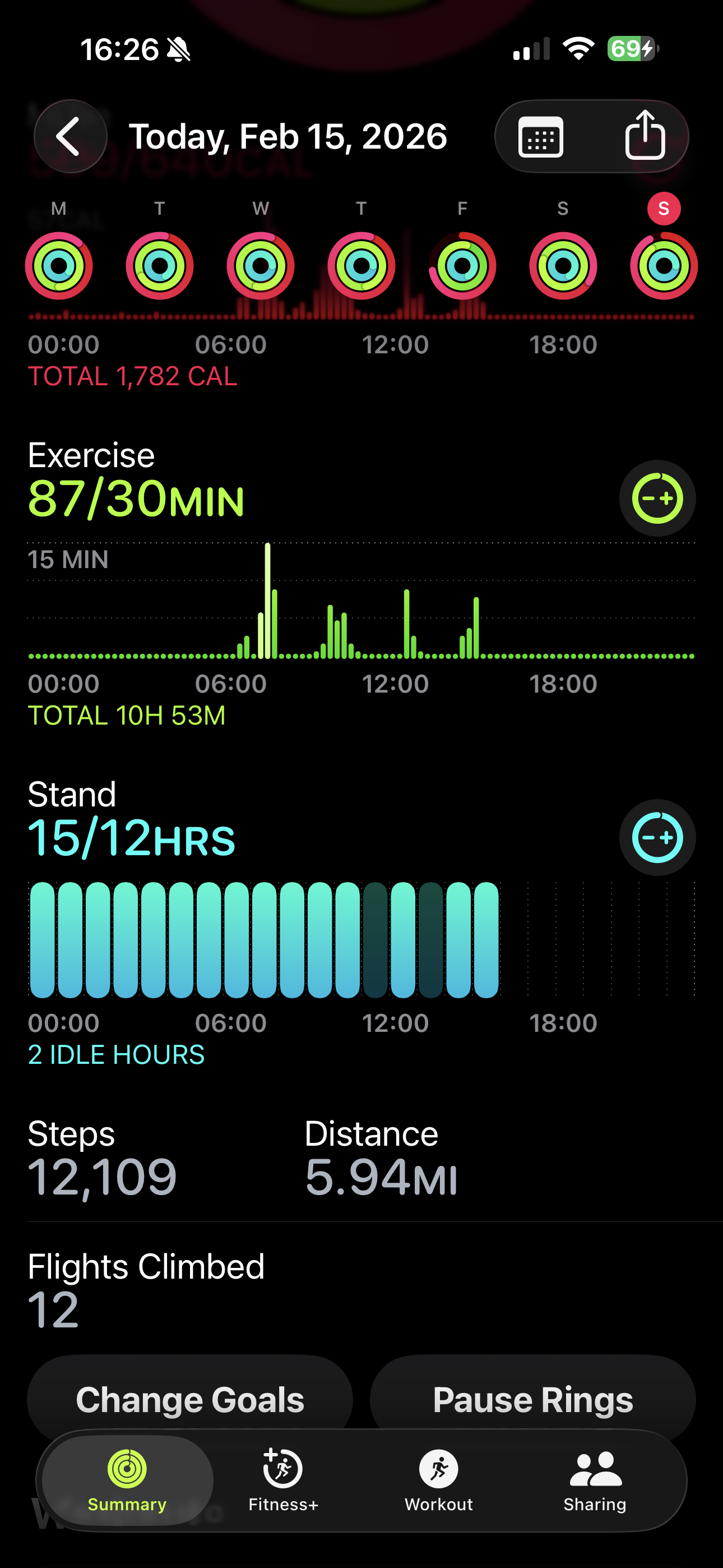Adjust the Stand goal

pos(657,838)
